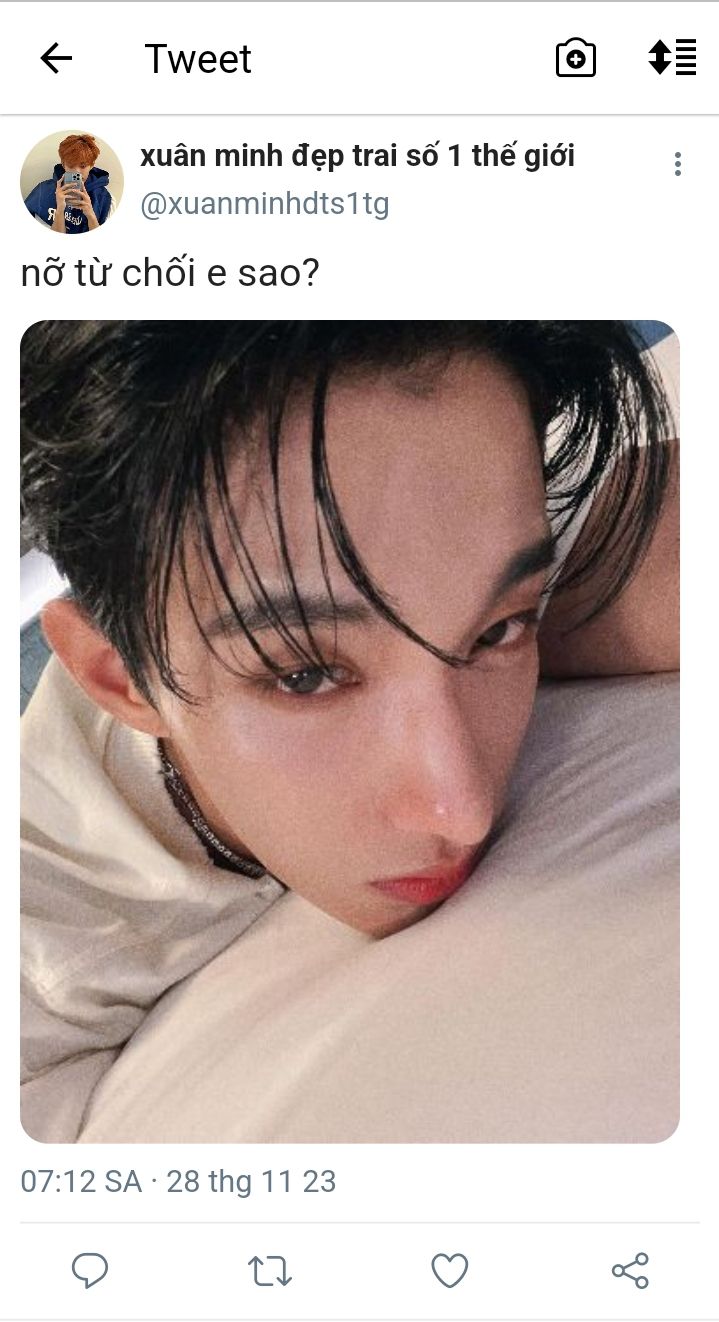Tap the camera icon with a plus

point(576,59)
